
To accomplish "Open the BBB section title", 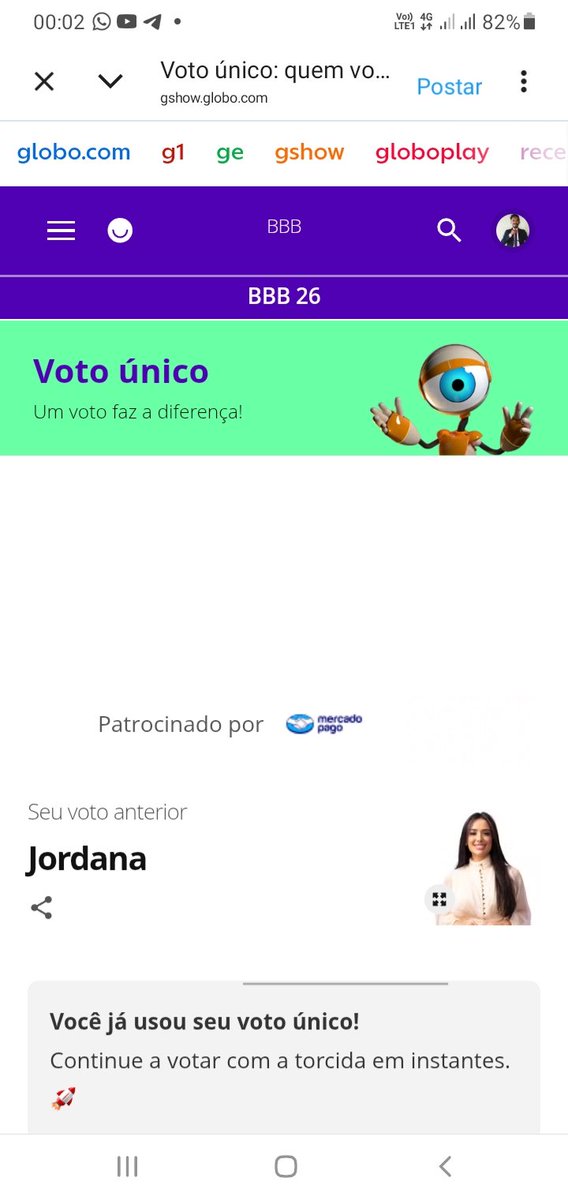I will [284, 227].
